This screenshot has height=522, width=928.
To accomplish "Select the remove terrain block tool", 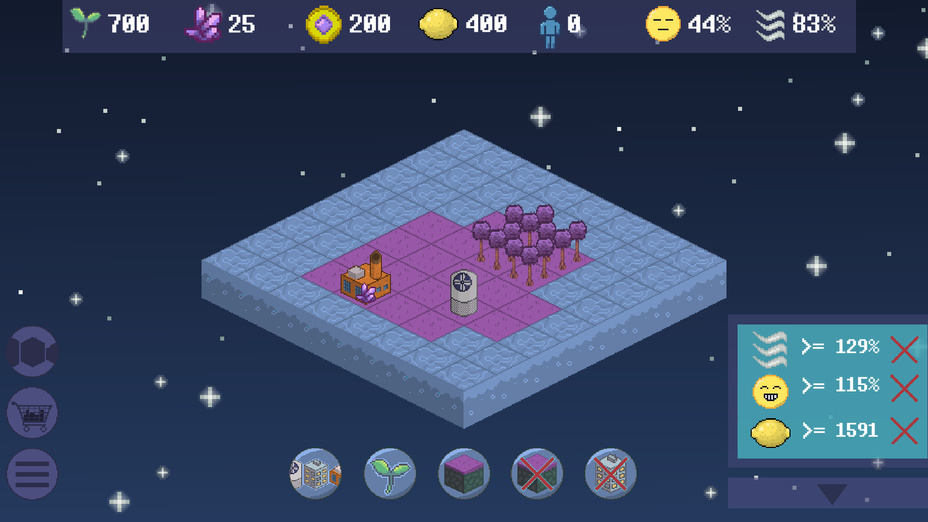I will point(537,473).
